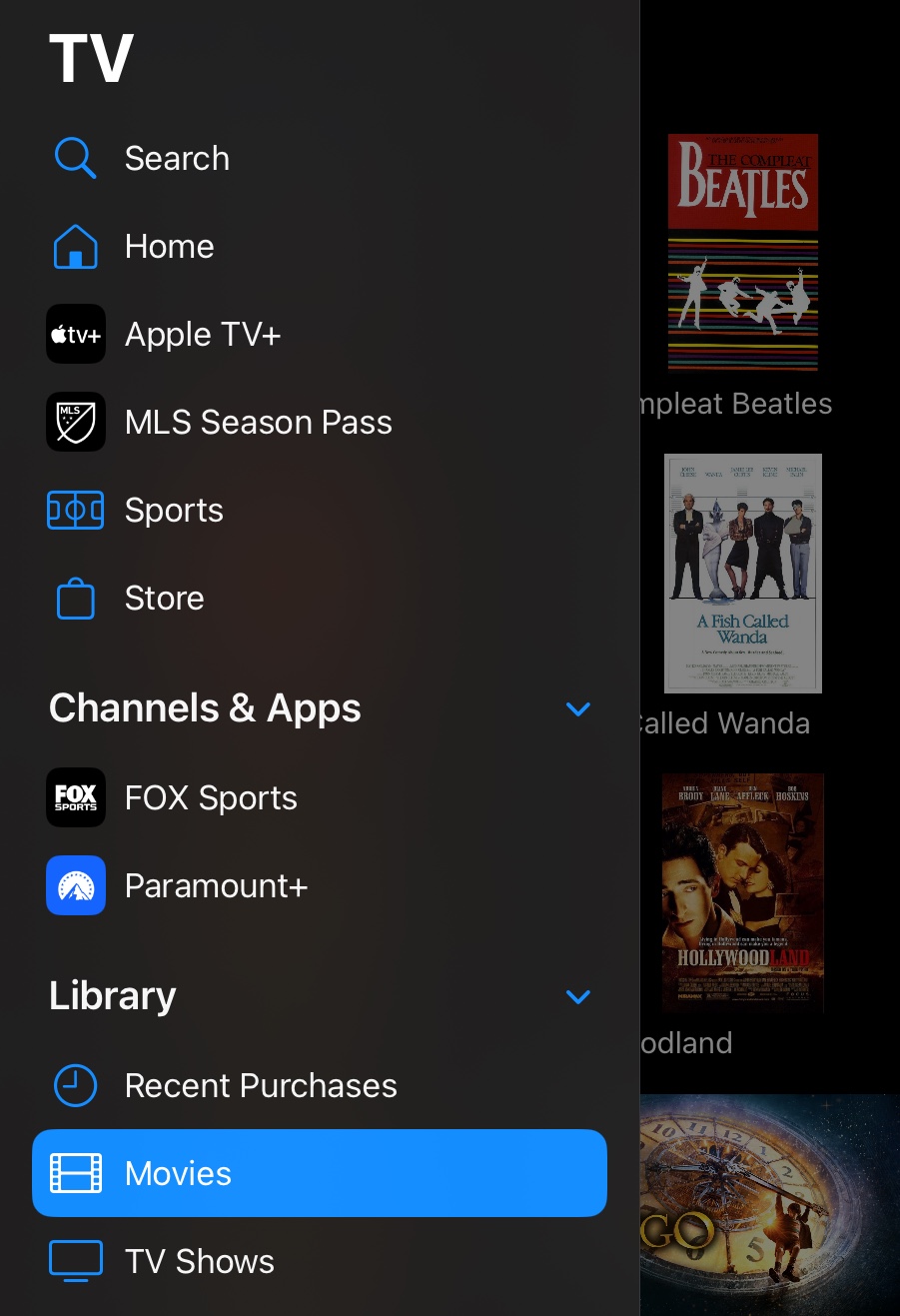
Task: Collapse the Channels & Apps section
Action: click(x=578, y=708)
